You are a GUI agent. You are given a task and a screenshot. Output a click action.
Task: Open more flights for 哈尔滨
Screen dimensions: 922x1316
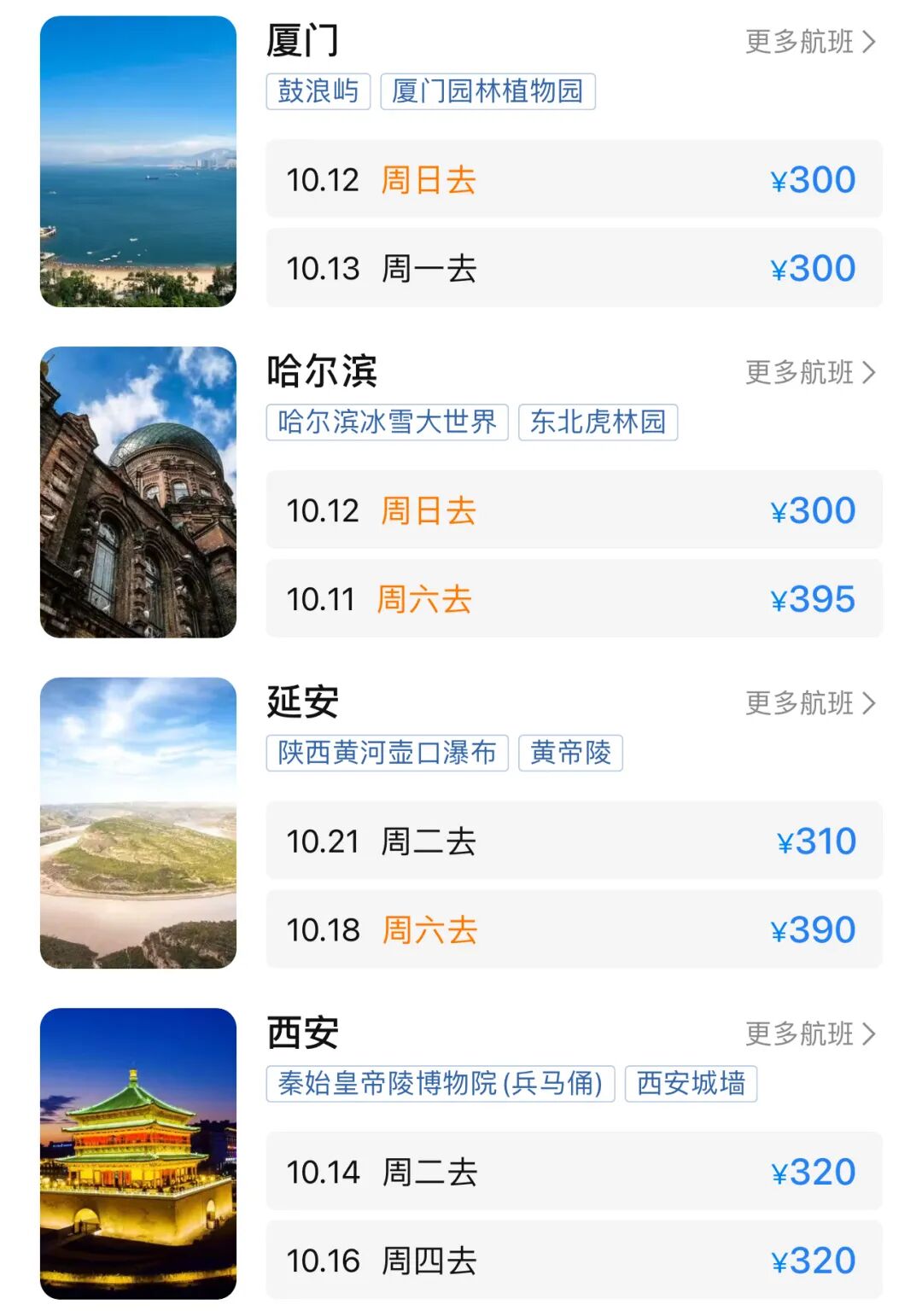(x=809, y=372)
